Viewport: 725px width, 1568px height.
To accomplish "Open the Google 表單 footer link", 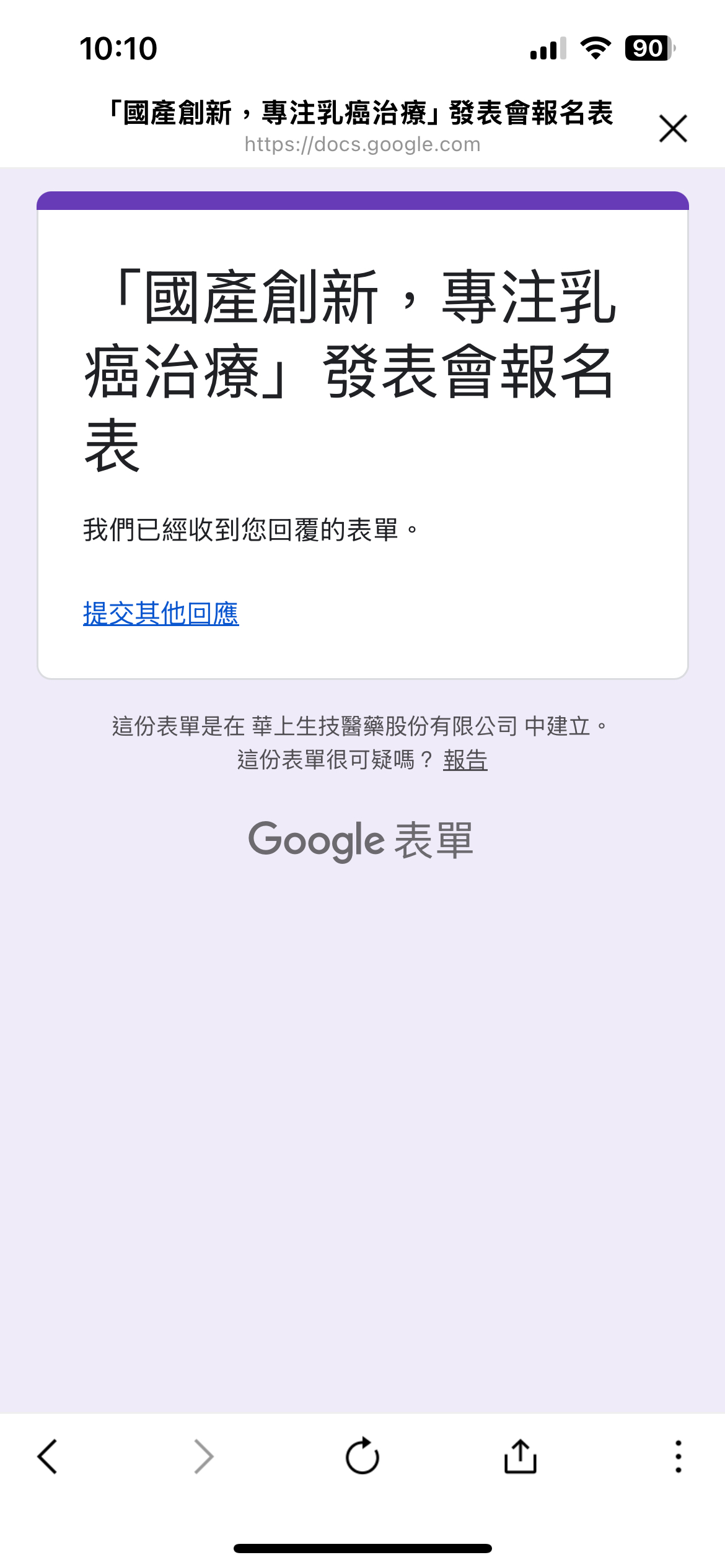I will [x=361, y=840].
